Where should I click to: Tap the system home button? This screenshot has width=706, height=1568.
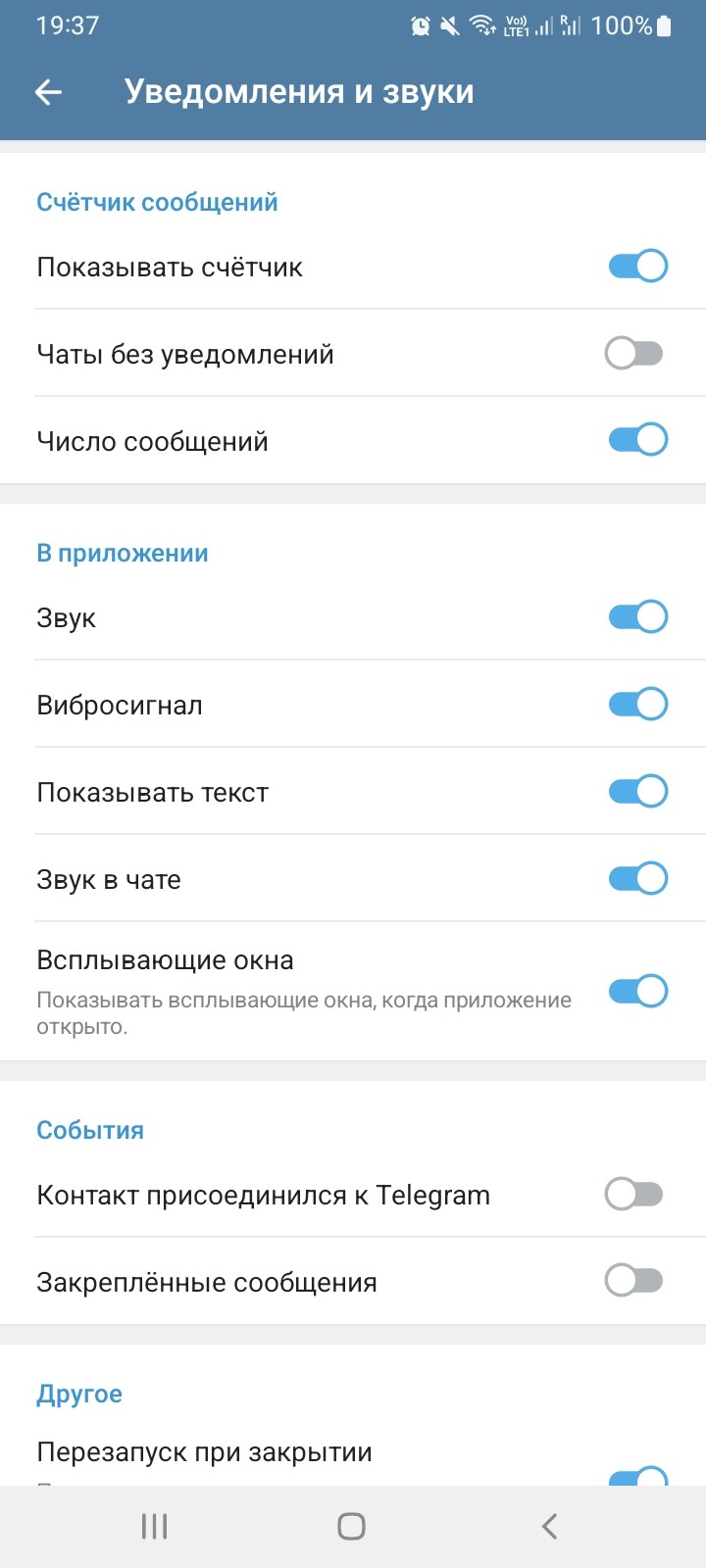(351, 1526)
